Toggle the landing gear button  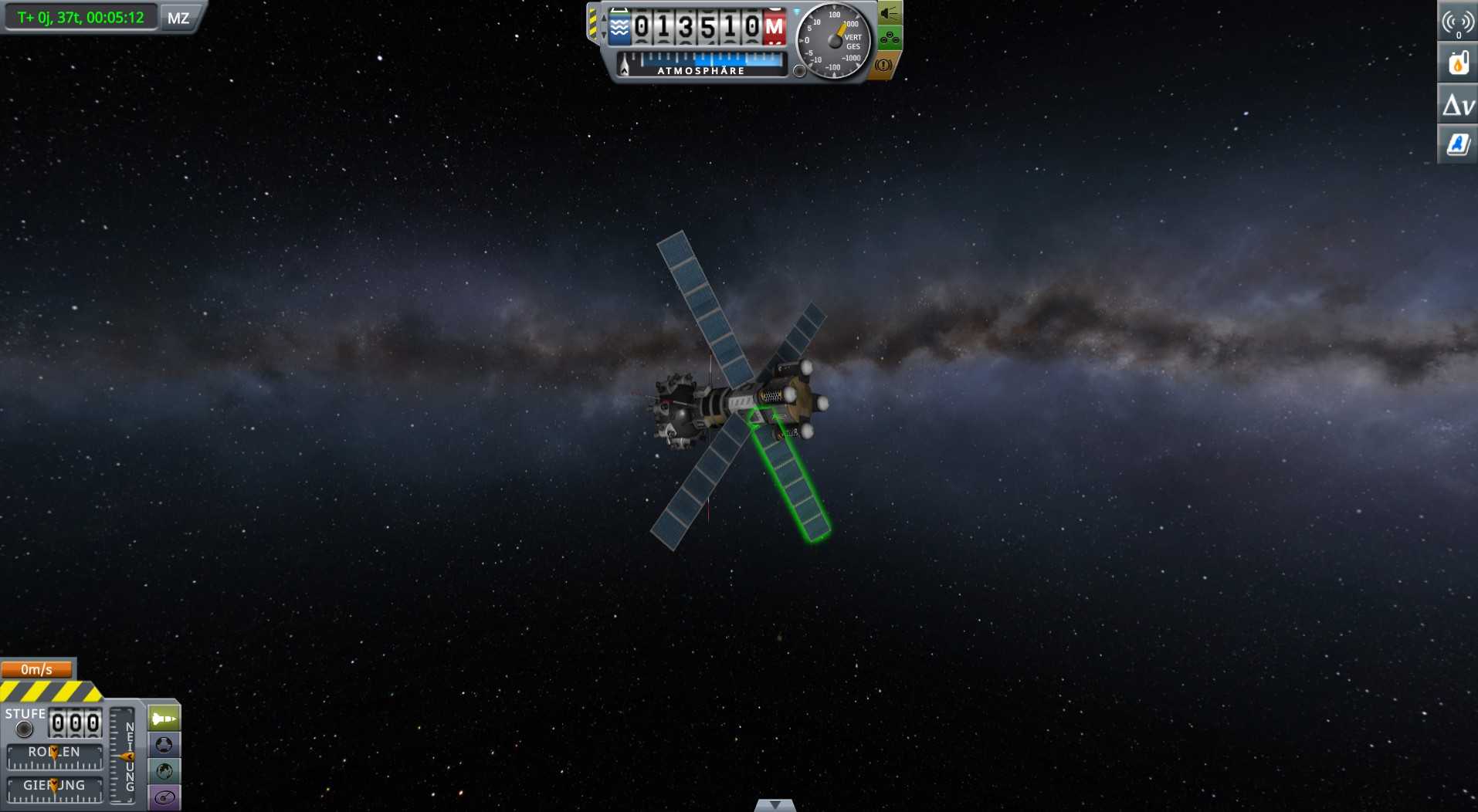890,38
